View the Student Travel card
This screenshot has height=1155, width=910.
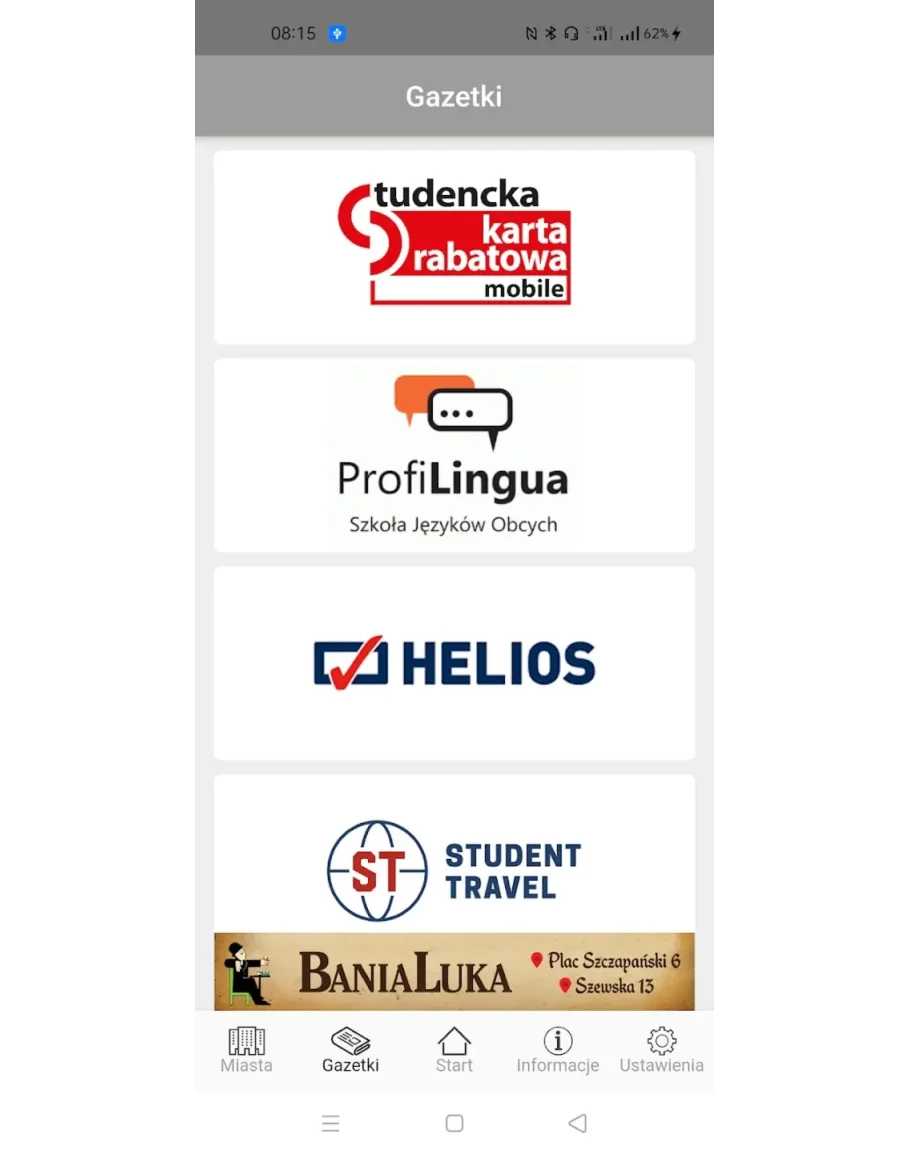pos(454,860)
